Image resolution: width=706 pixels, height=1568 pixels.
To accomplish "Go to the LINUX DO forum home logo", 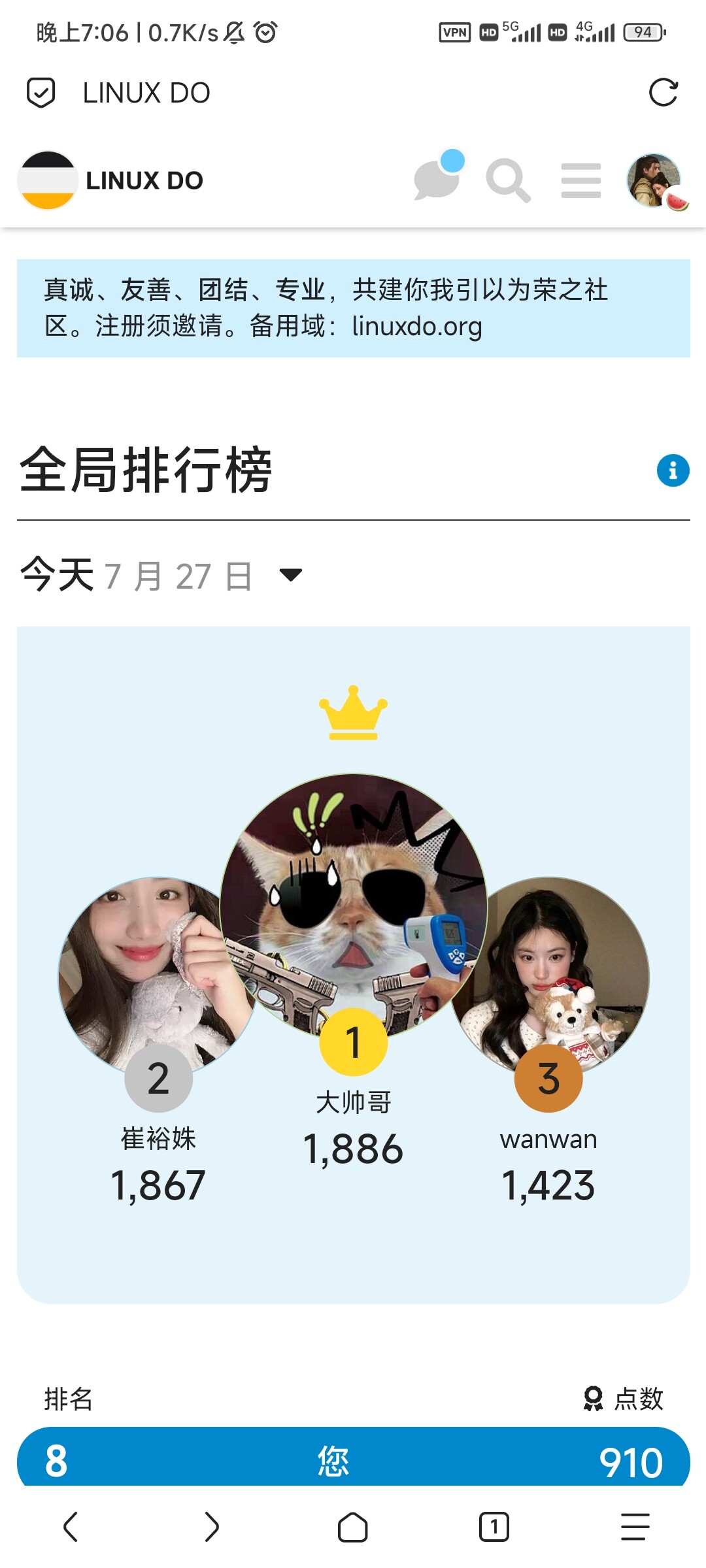I will [111, 180].
